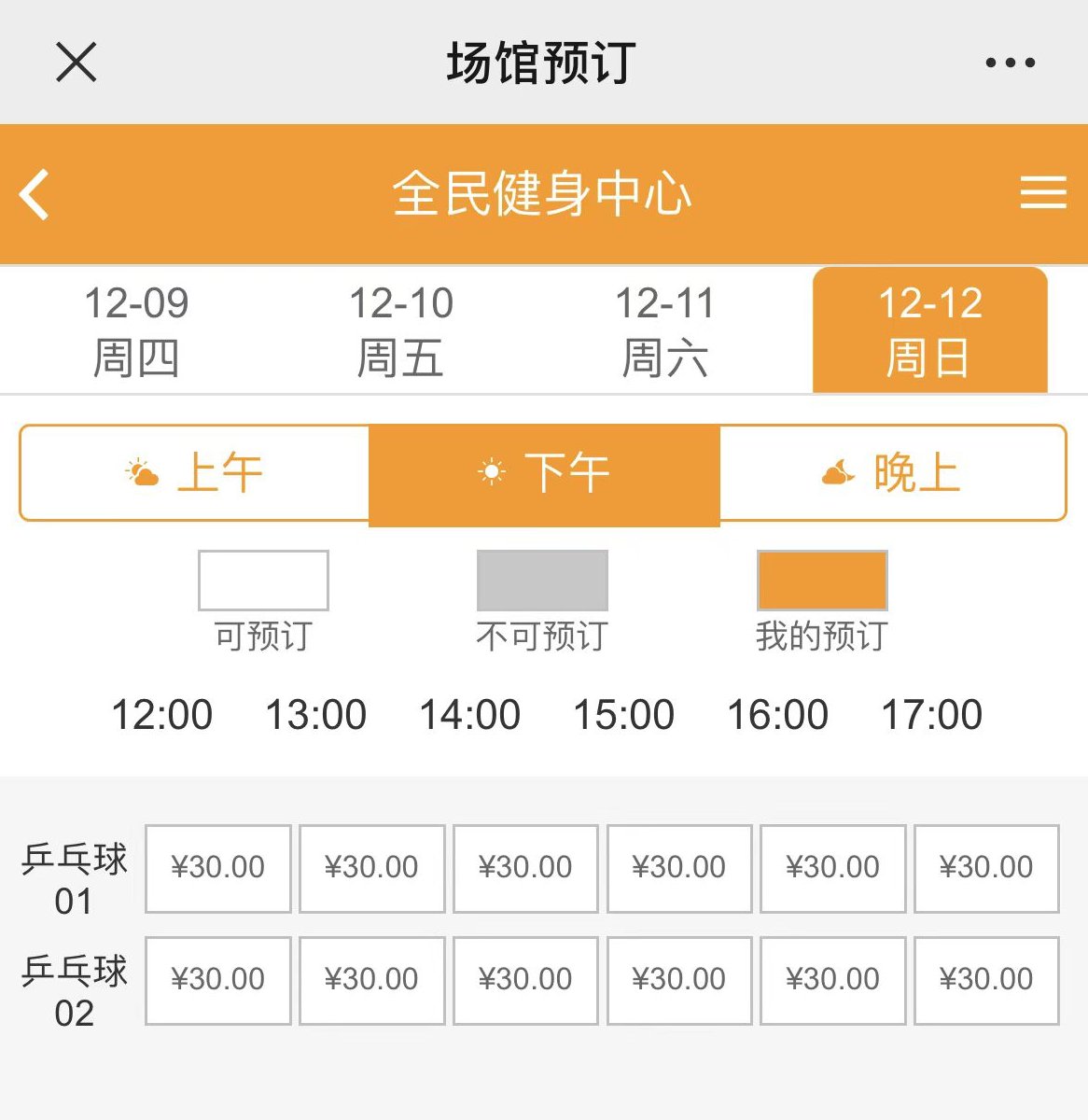Open the hamburger menu
Screen dimensions: 1088x1120
[x=1042, y=193]
